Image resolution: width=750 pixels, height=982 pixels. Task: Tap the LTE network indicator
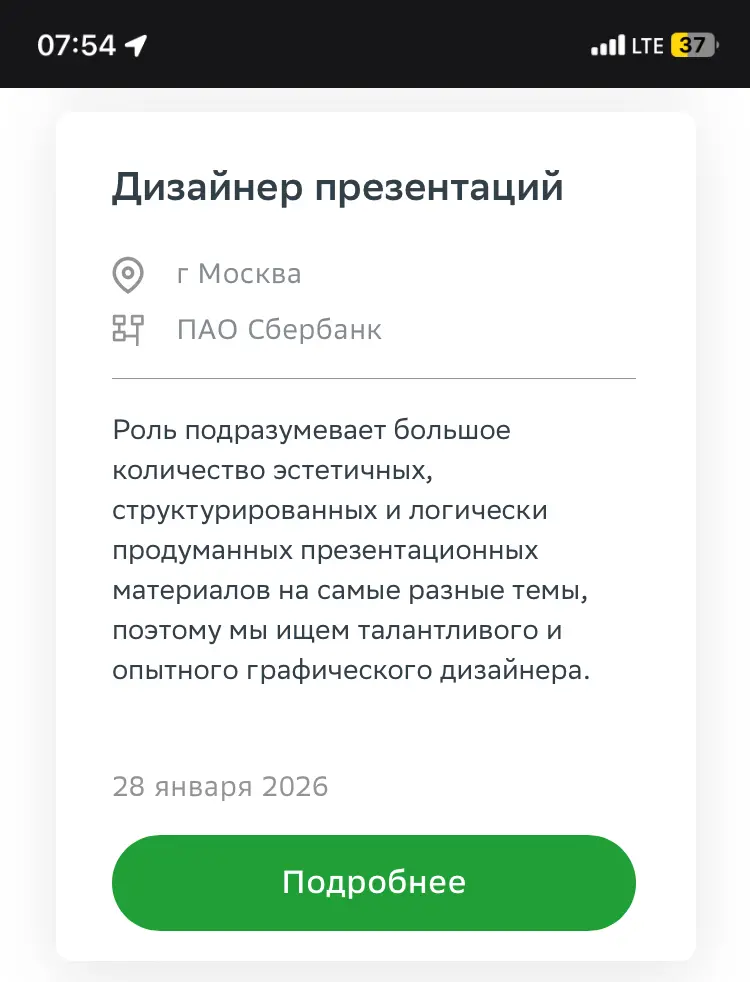646,44
